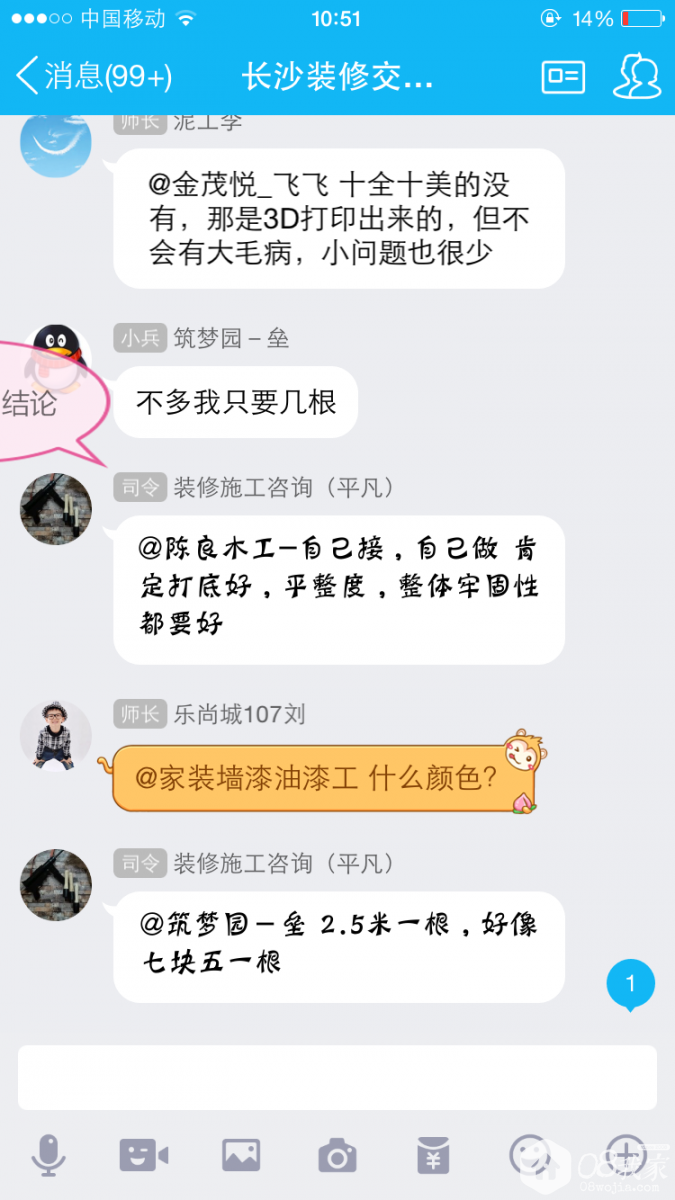The height and width of the screenshot is (1200, 675).
Task: Tap the message text input field
Action: click(x=337, y=1077)
